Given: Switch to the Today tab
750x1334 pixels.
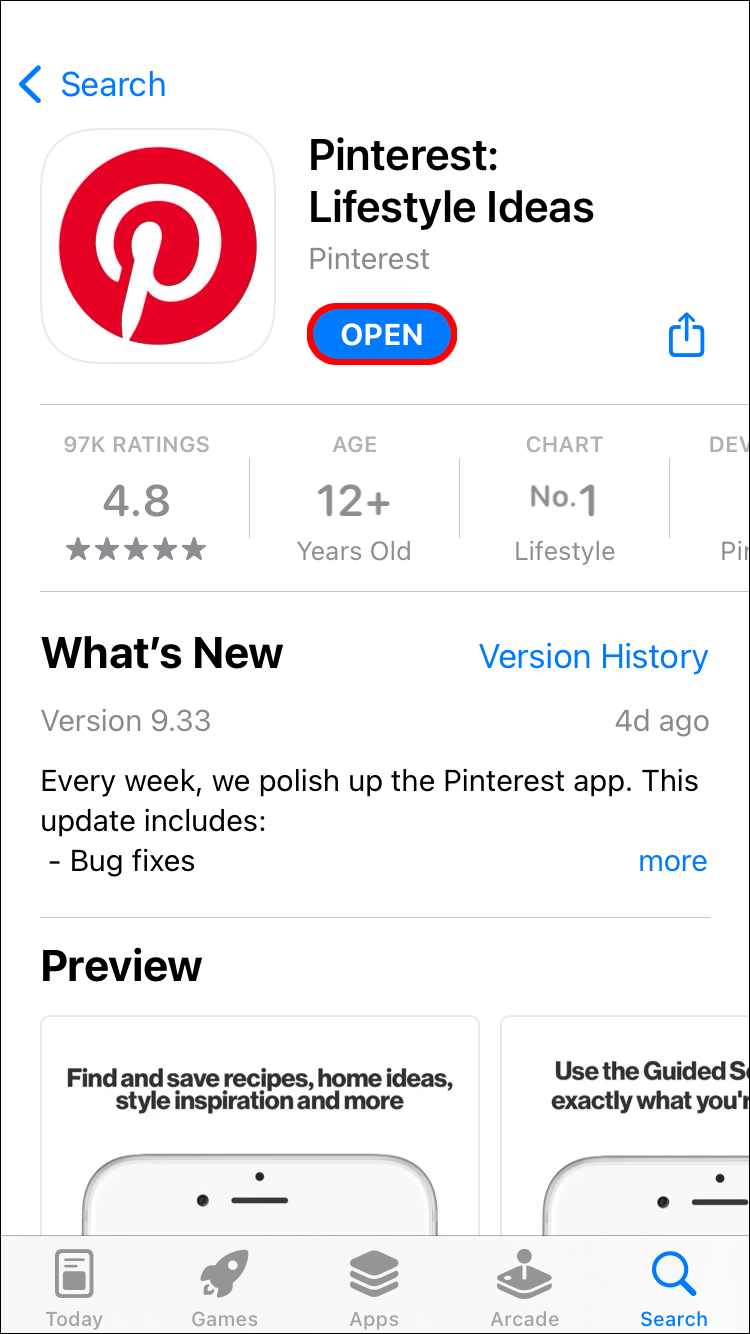Looking at the screenshot, I should tap(74, 1288).
